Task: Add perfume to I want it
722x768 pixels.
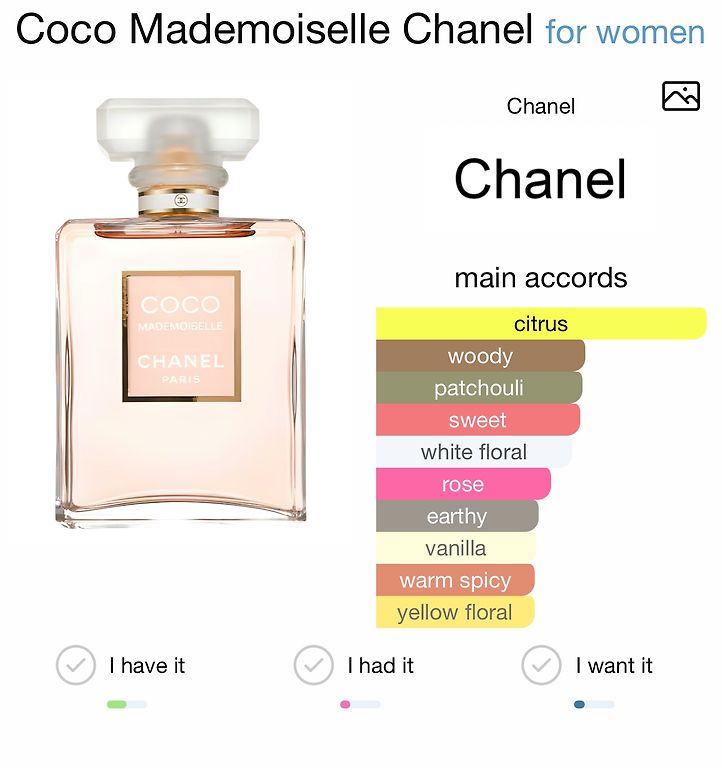Action: 542,666
